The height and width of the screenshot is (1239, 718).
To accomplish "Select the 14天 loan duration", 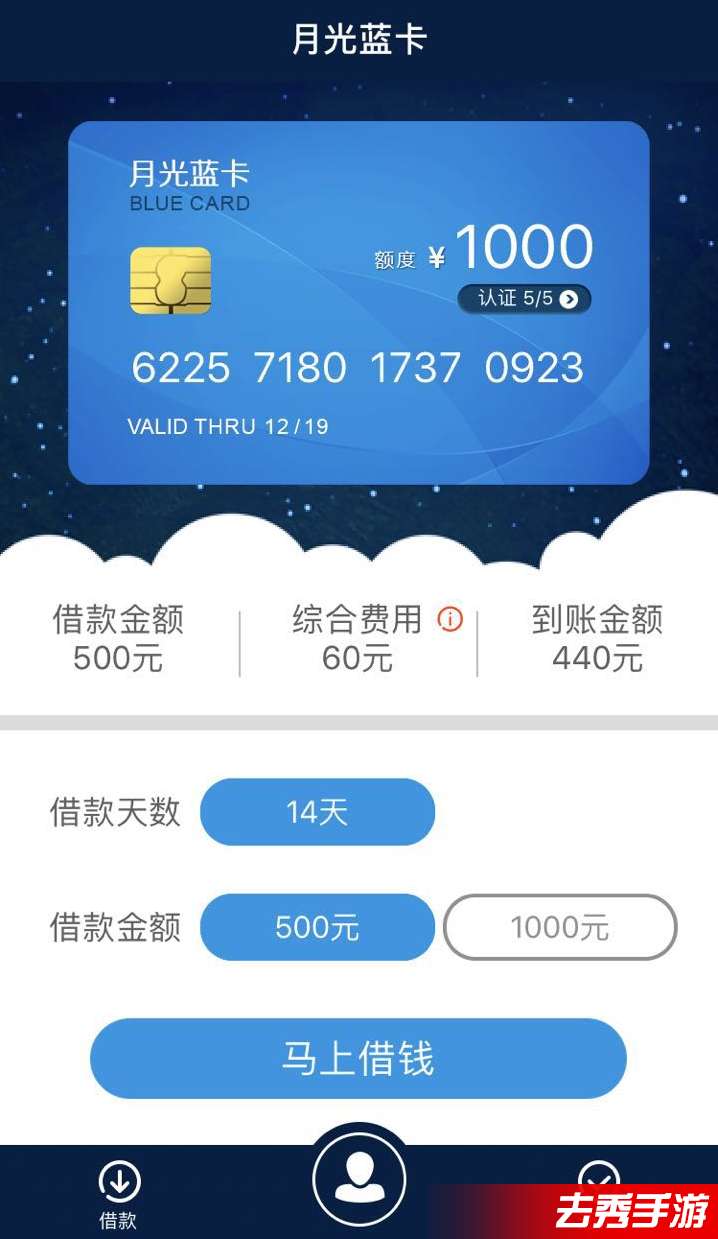I will [x=317, y=812].
